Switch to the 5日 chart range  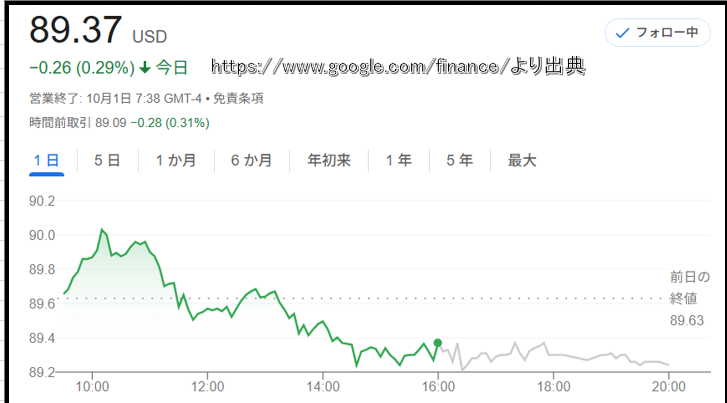[x=107, y=160]
